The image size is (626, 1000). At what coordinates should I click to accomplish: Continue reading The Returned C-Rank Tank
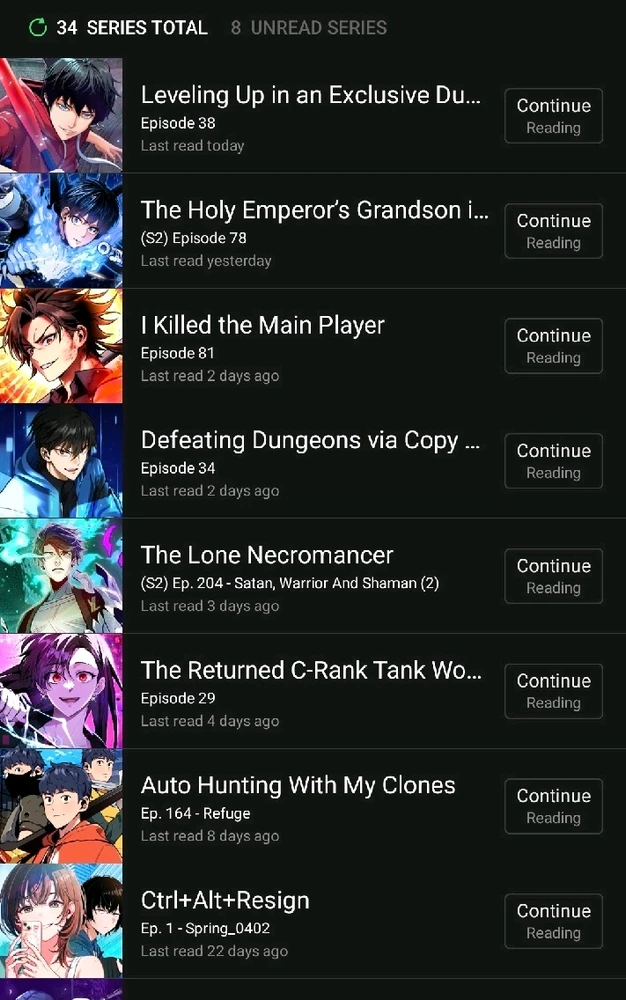[x=553, y=691]
